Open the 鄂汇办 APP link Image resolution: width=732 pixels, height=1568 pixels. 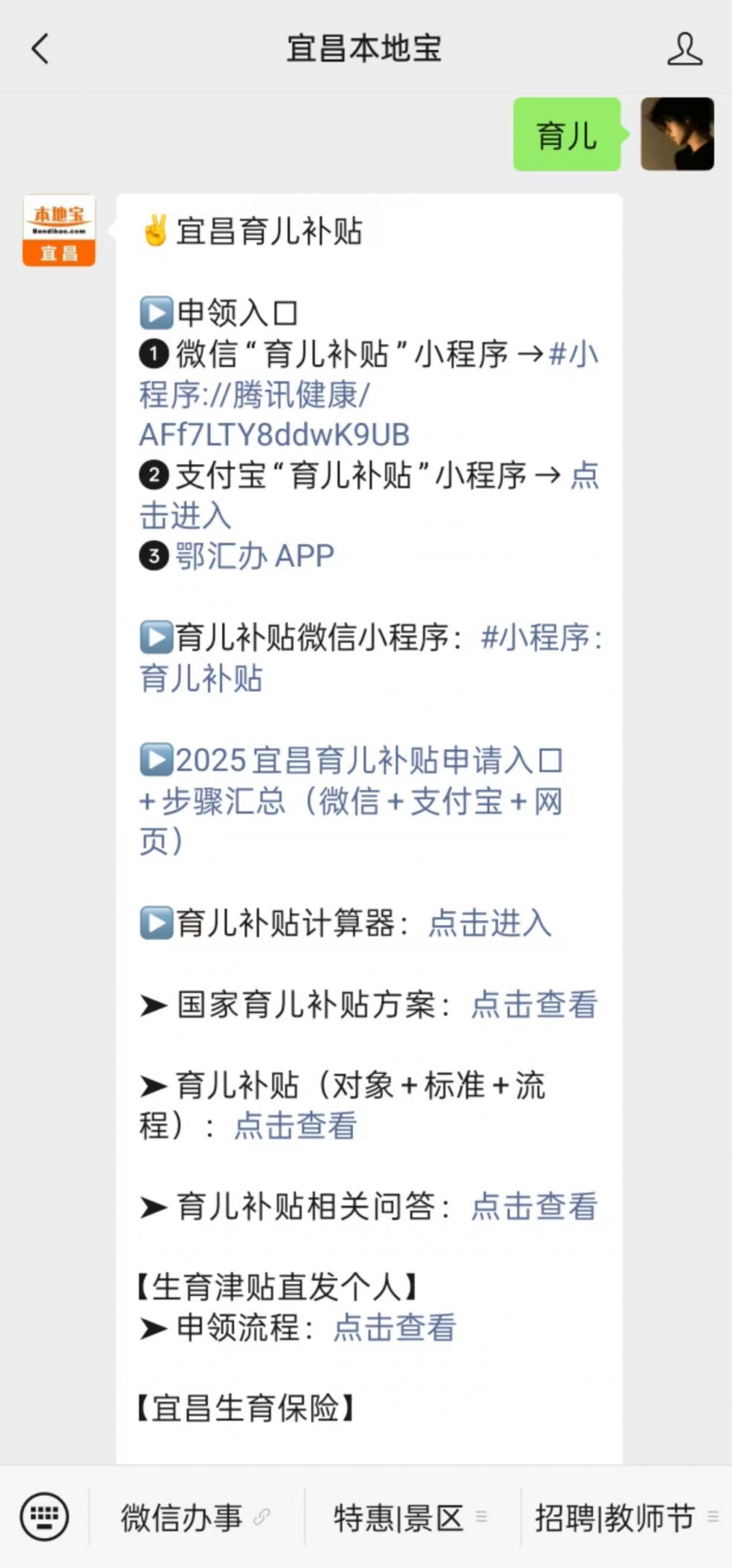(254, 556)
